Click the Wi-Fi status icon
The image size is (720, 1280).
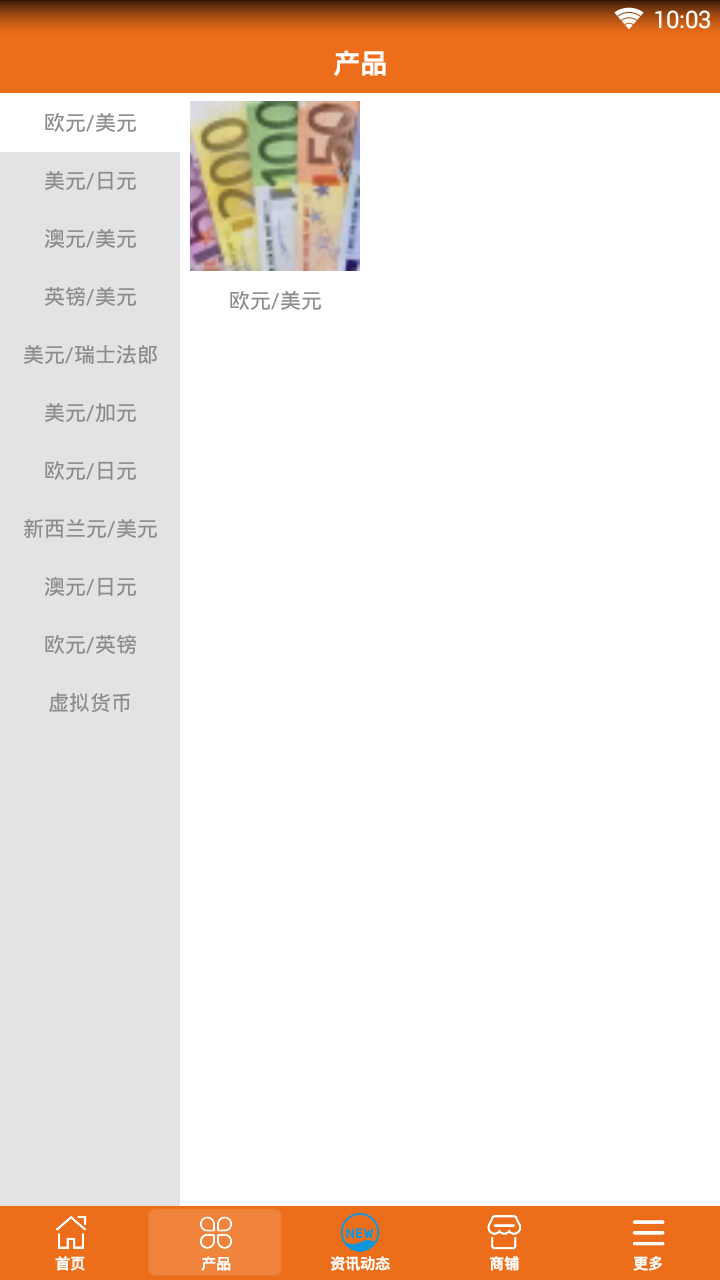[631, 17]
